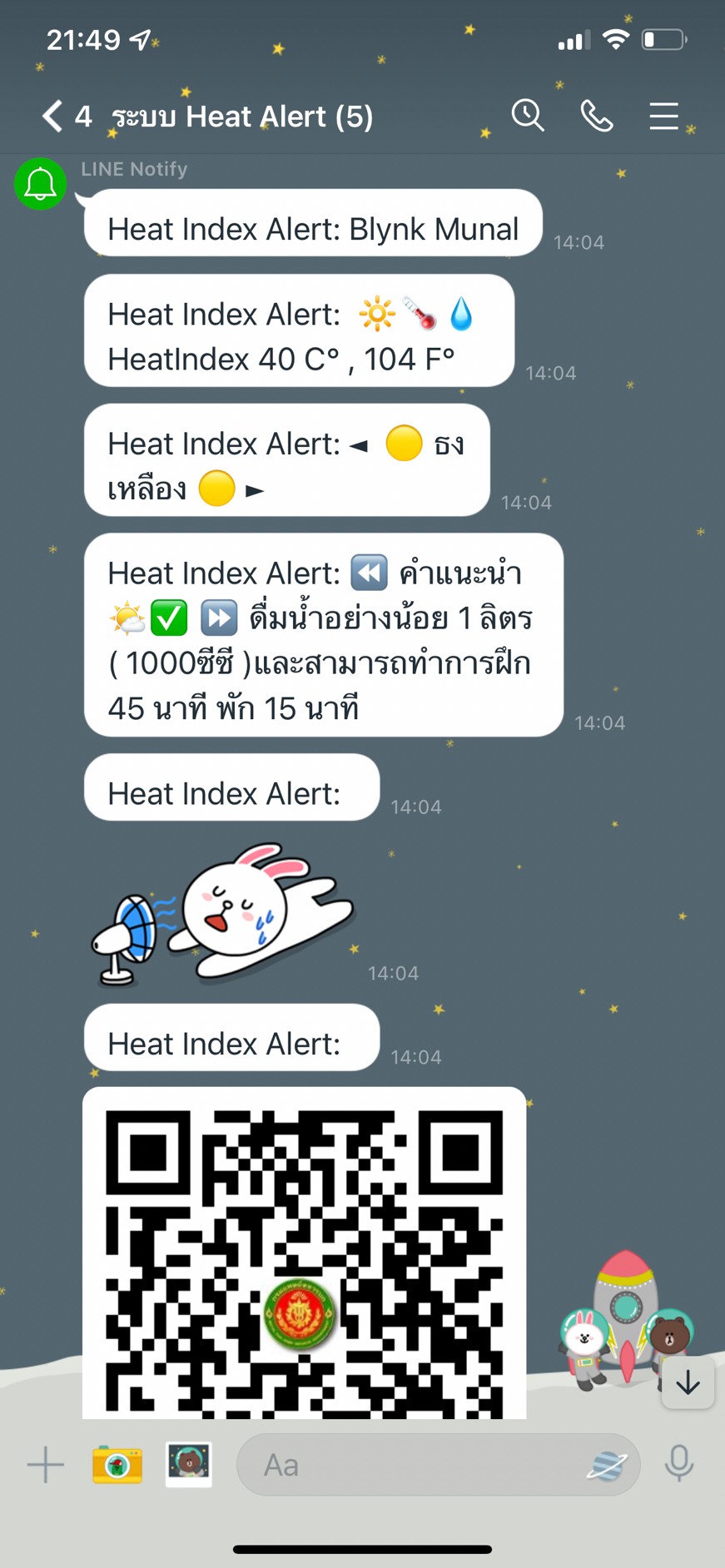Viewport: 725px width, 1568px height.
Task: Go back to the chat list
Action: coord(52,117)
